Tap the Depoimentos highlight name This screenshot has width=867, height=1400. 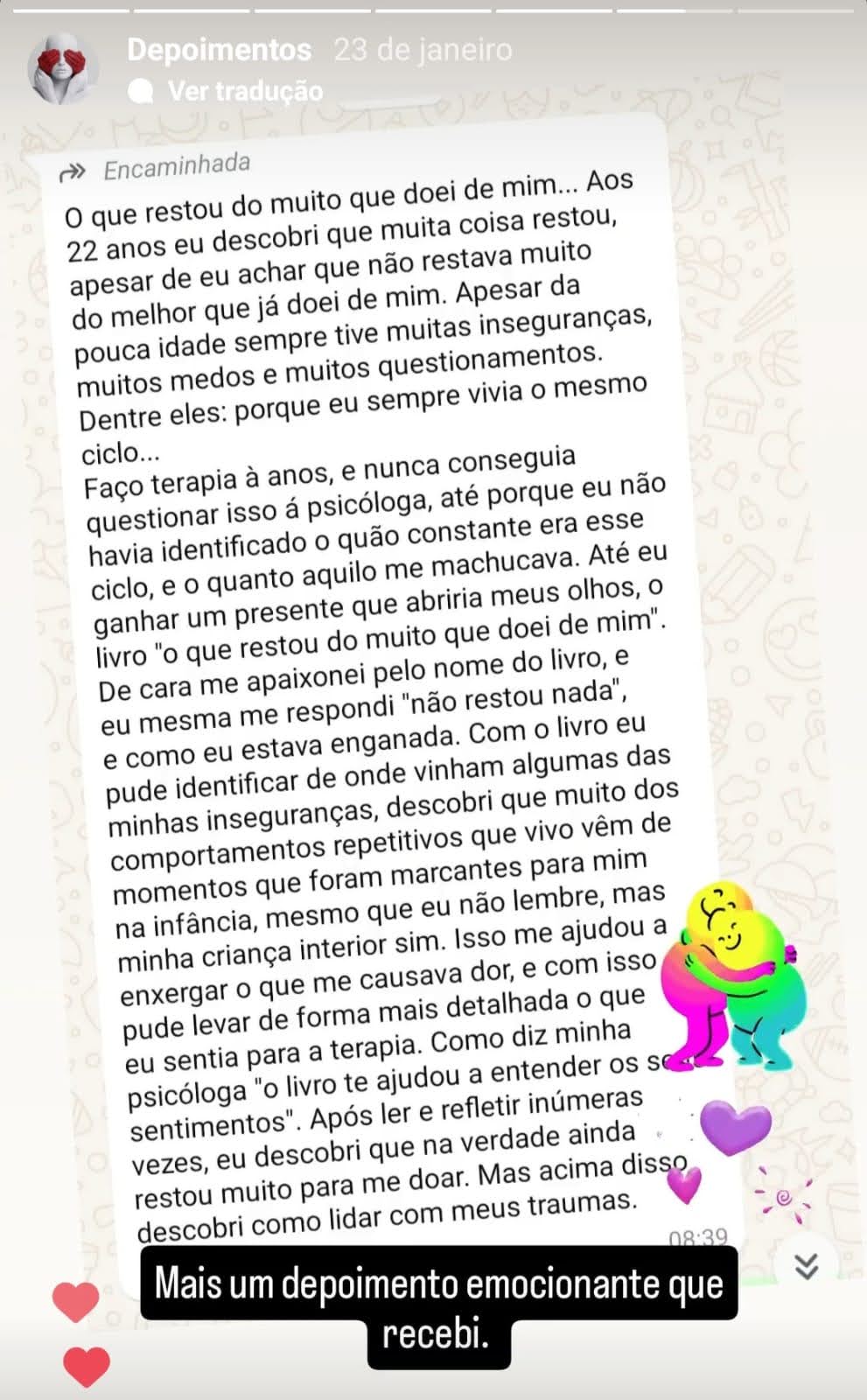pos(219,50)
